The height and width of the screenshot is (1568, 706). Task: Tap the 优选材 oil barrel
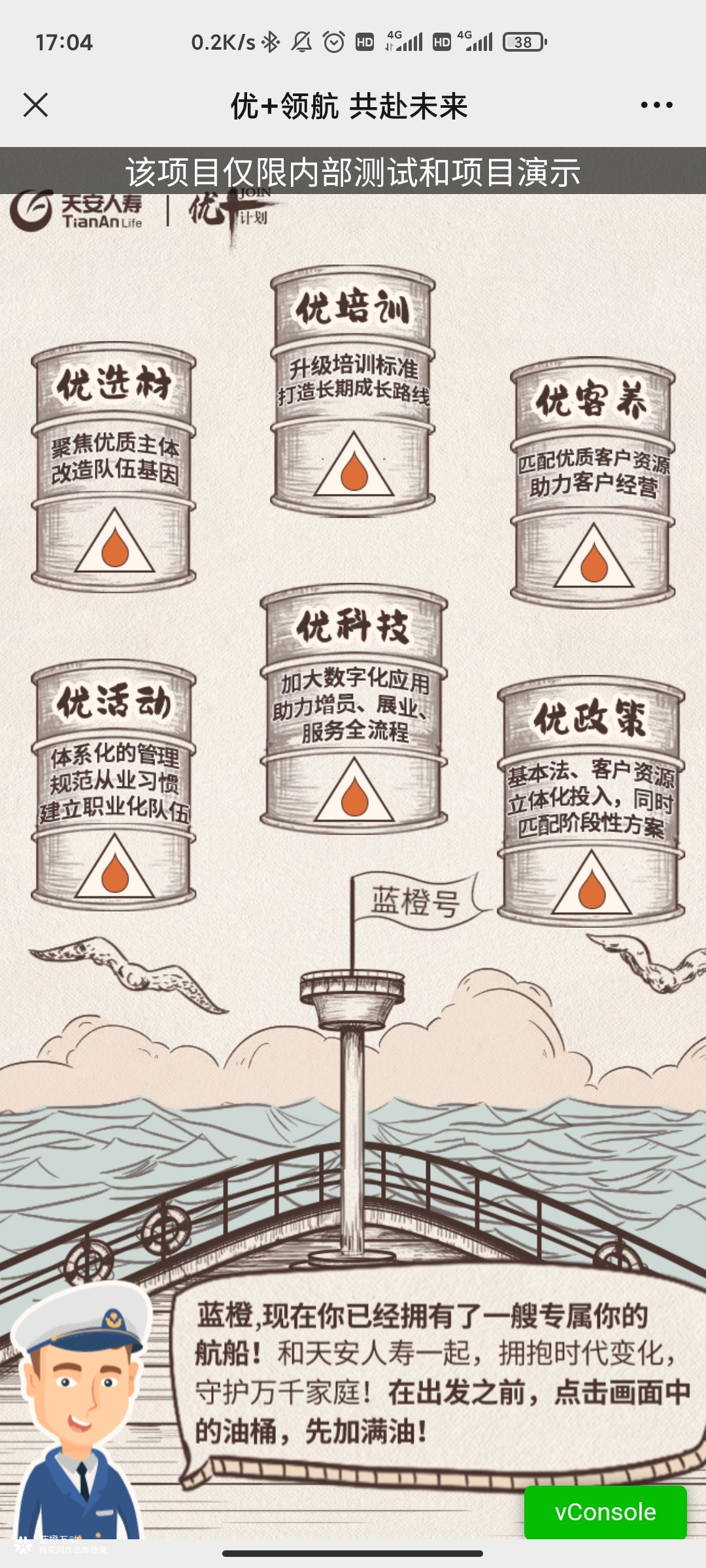[x=114, y=467]
